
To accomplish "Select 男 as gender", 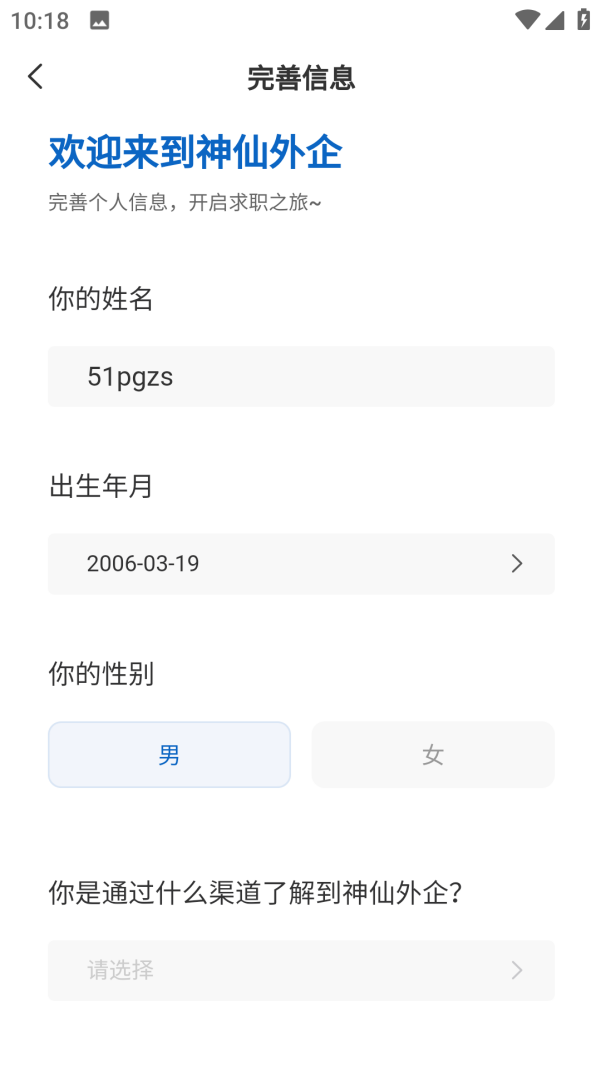I will click(169, 755).
